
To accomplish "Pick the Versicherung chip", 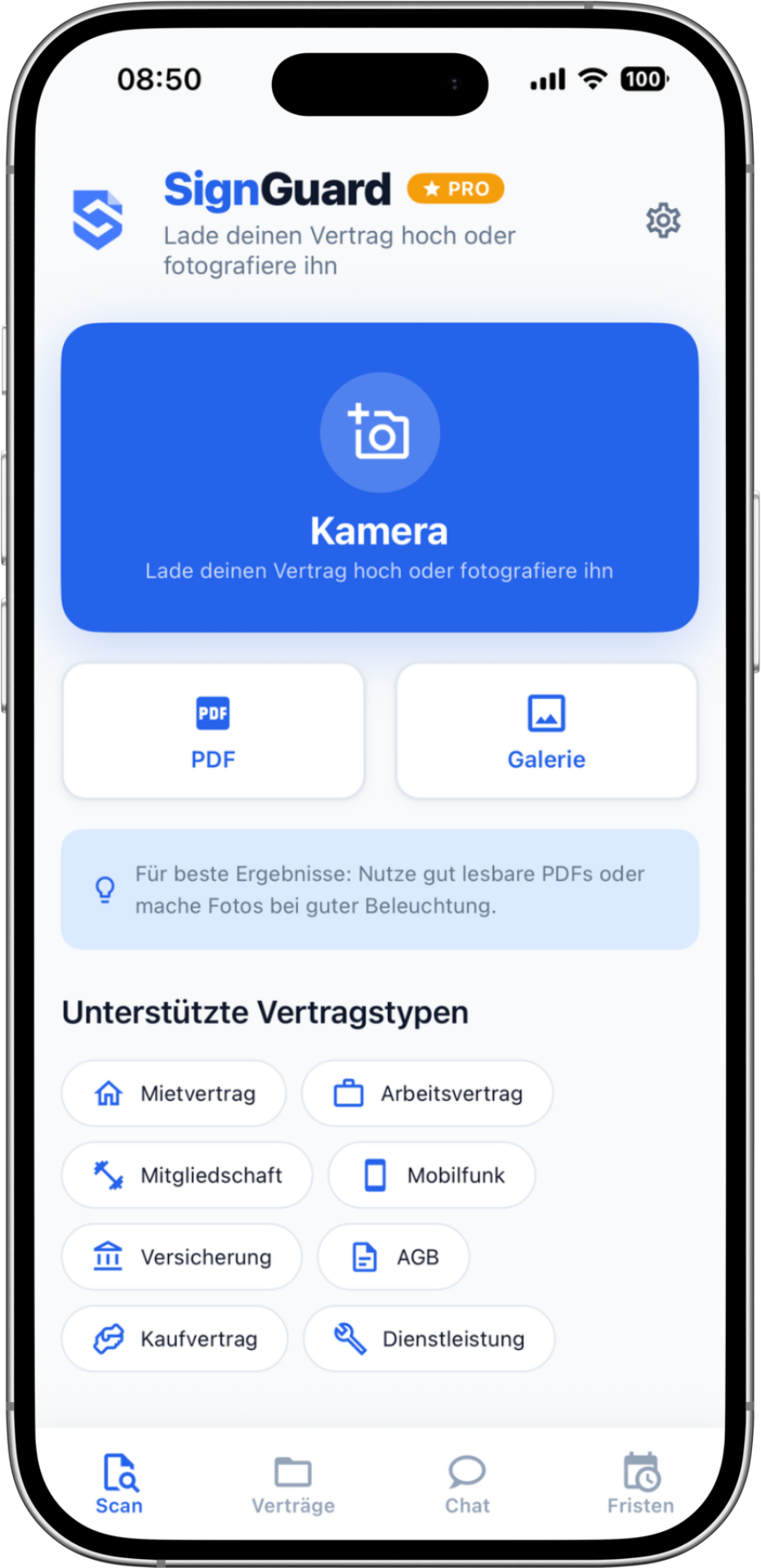I will coord(181,1256).
